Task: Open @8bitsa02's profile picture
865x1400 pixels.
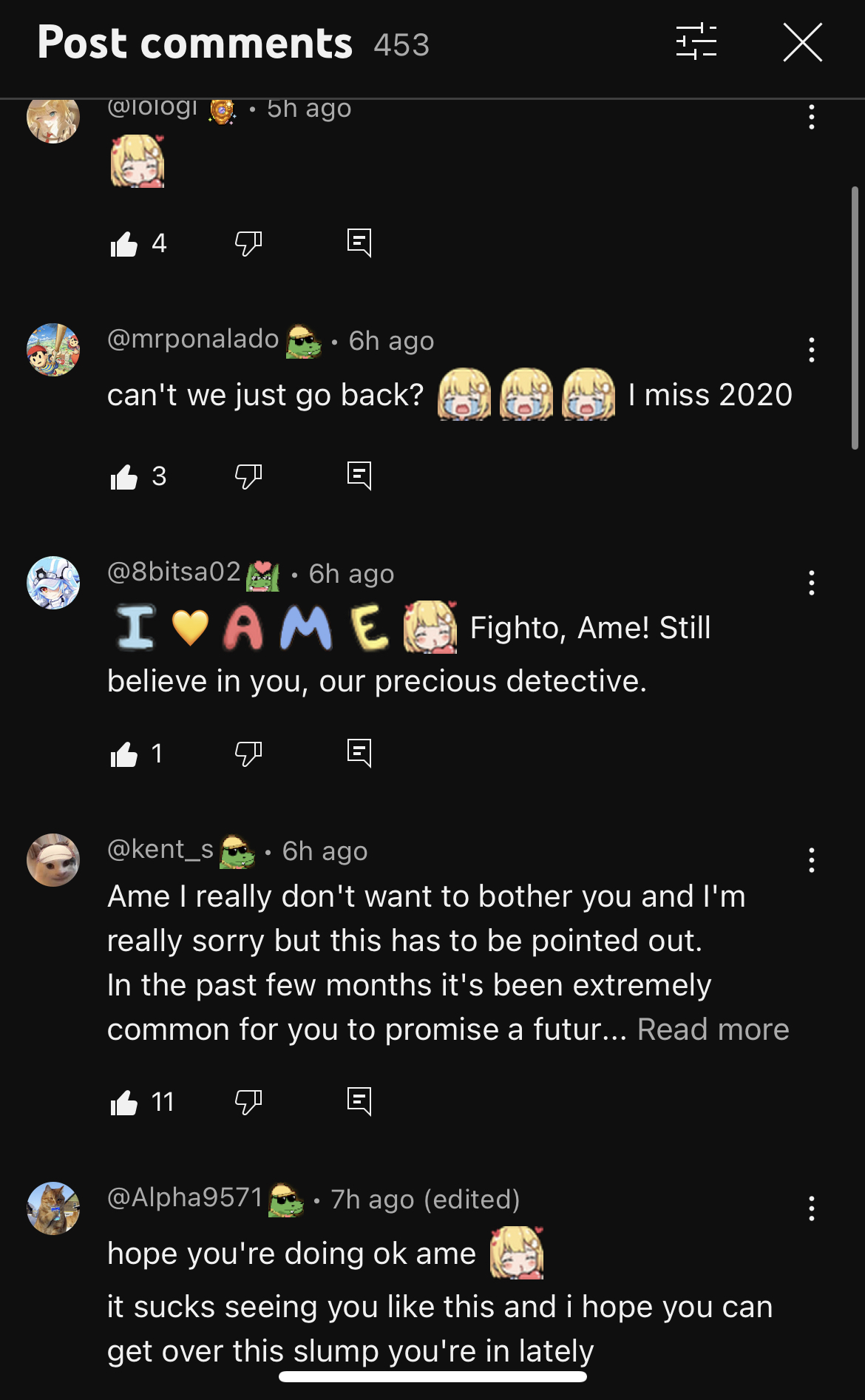Action: click(53, 583)
